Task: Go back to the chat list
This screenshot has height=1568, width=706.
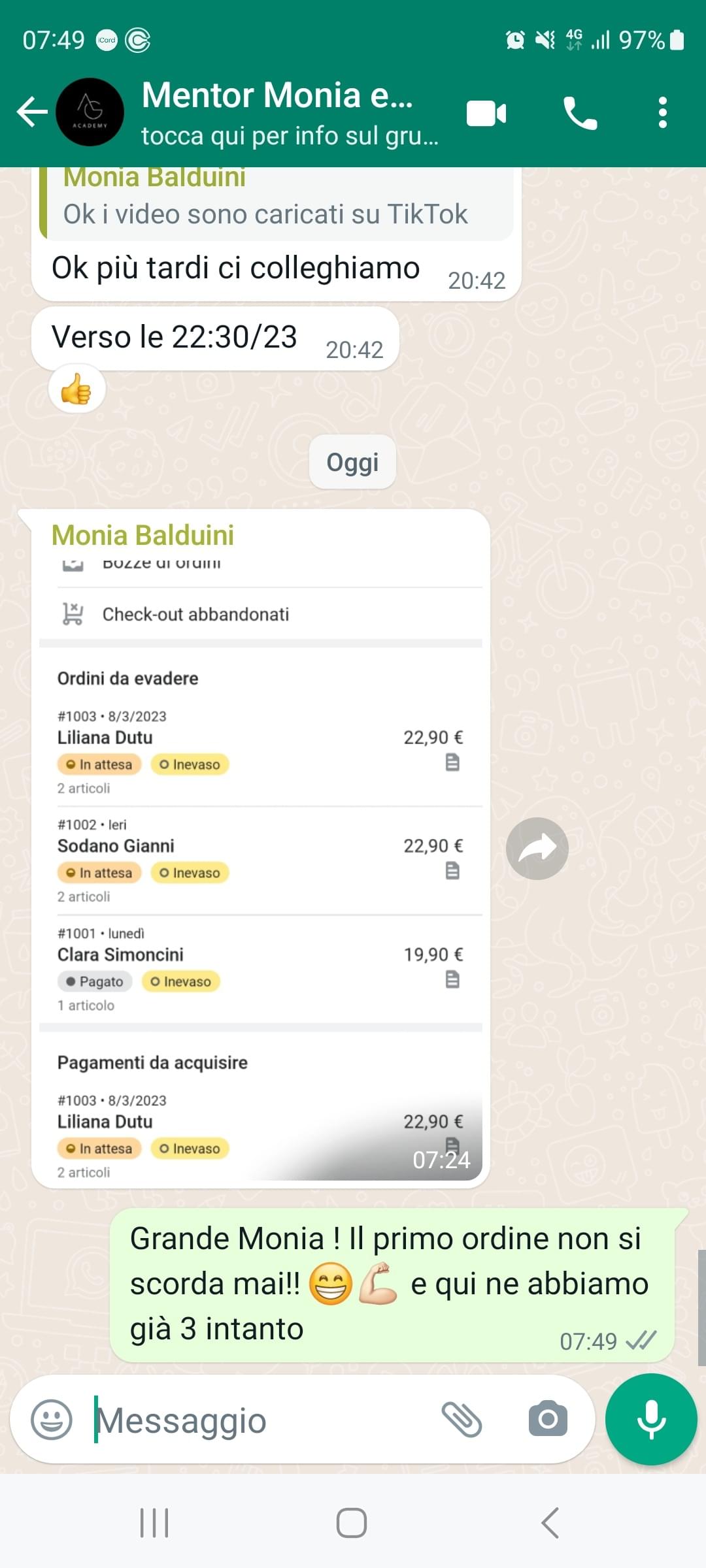Action: pyautogui.click(x=32, y=112)
